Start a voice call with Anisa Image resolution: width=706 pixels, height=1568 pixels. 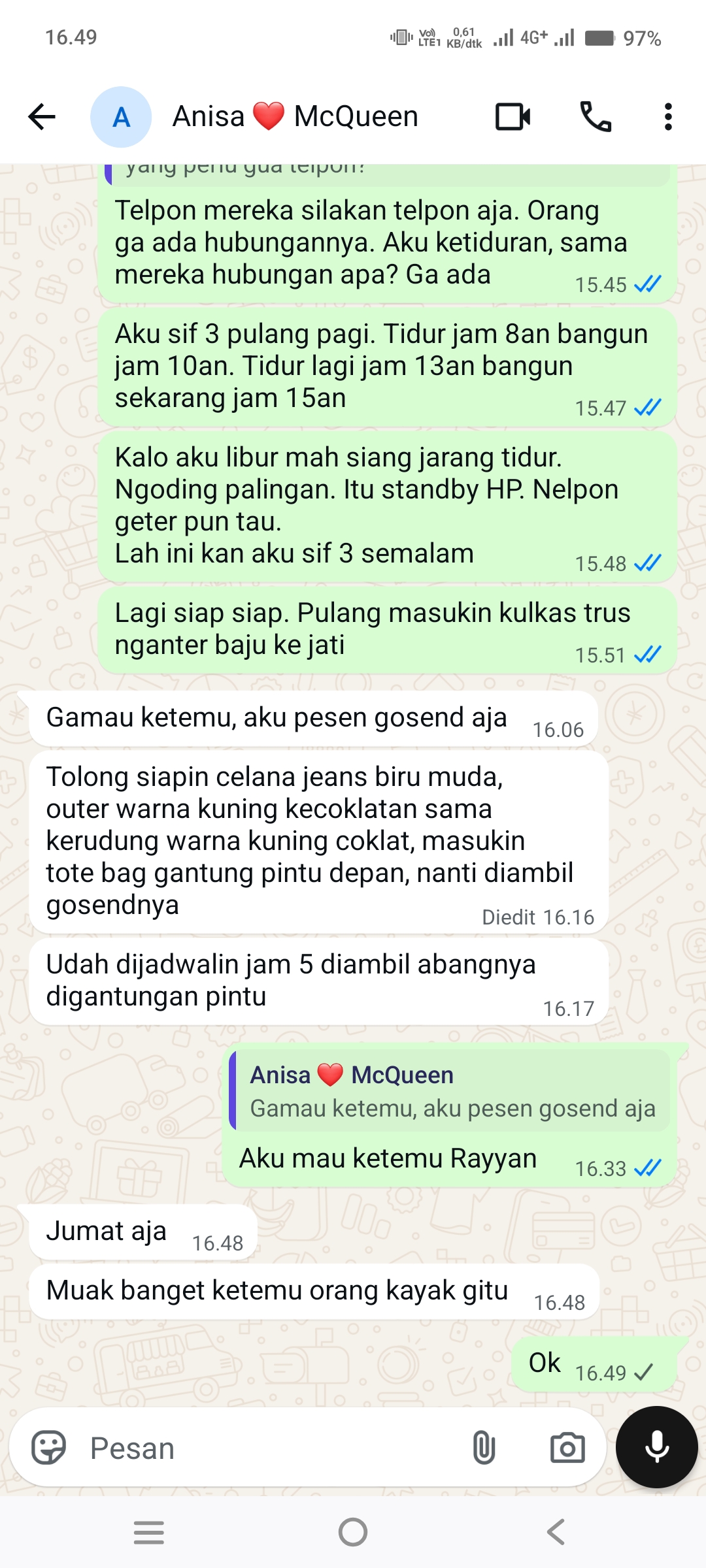pyautogui.click(x=596, y=117)
